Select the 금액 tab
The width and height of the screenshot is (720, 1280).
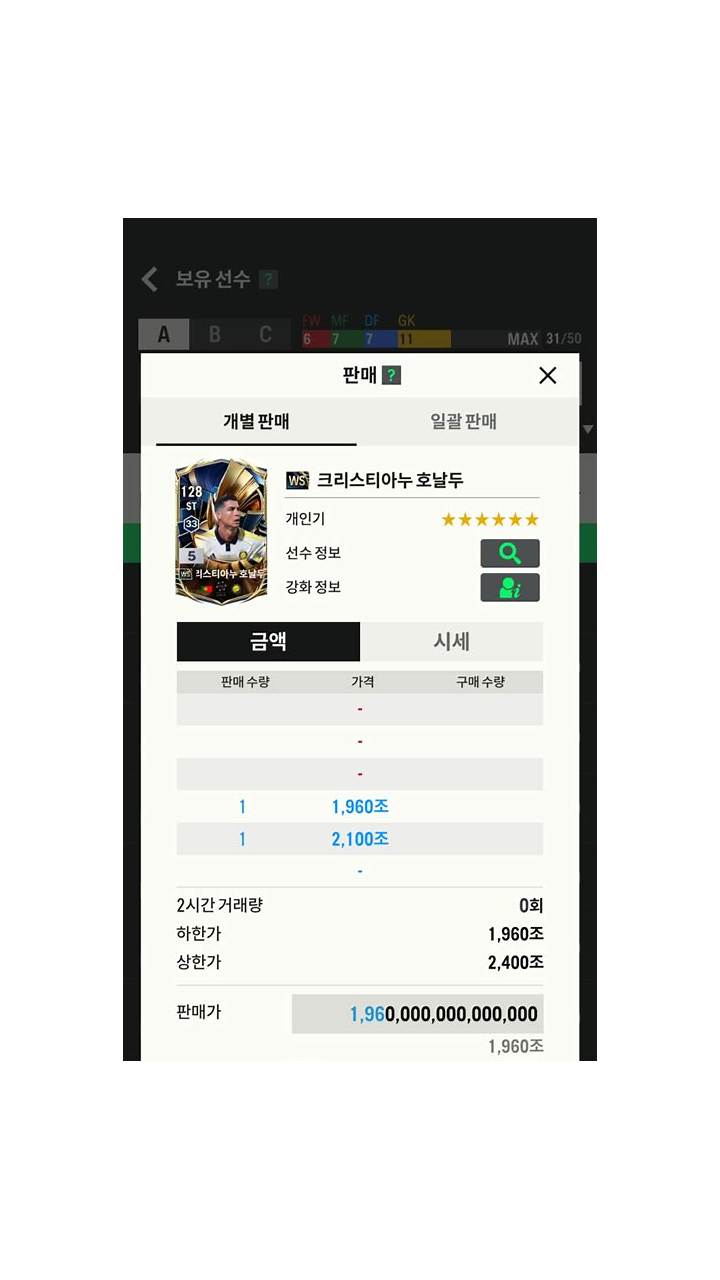tap(268, 641)
